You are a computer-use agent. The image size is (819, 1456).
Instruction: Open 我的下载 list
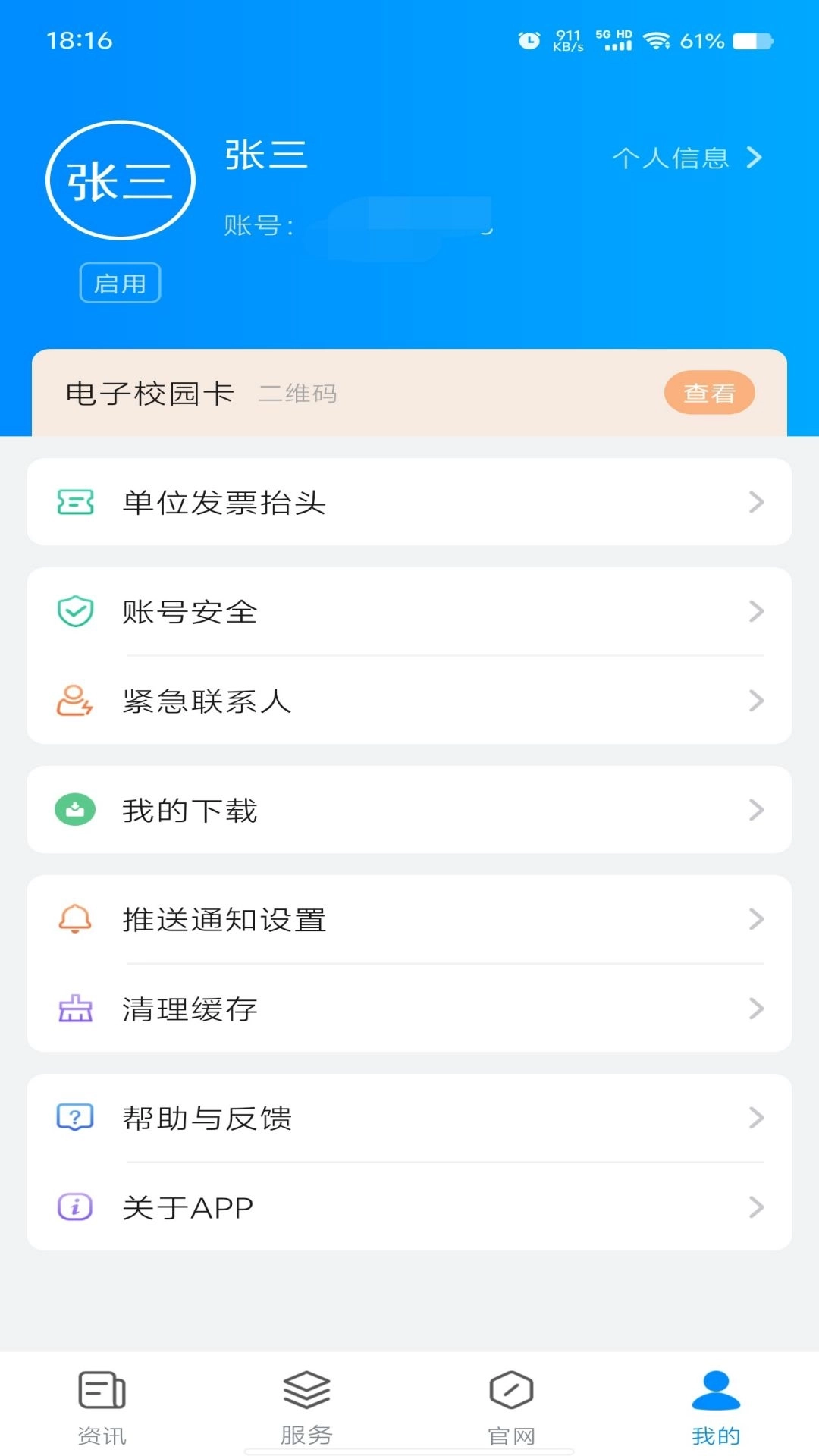[x=409, y=810]
